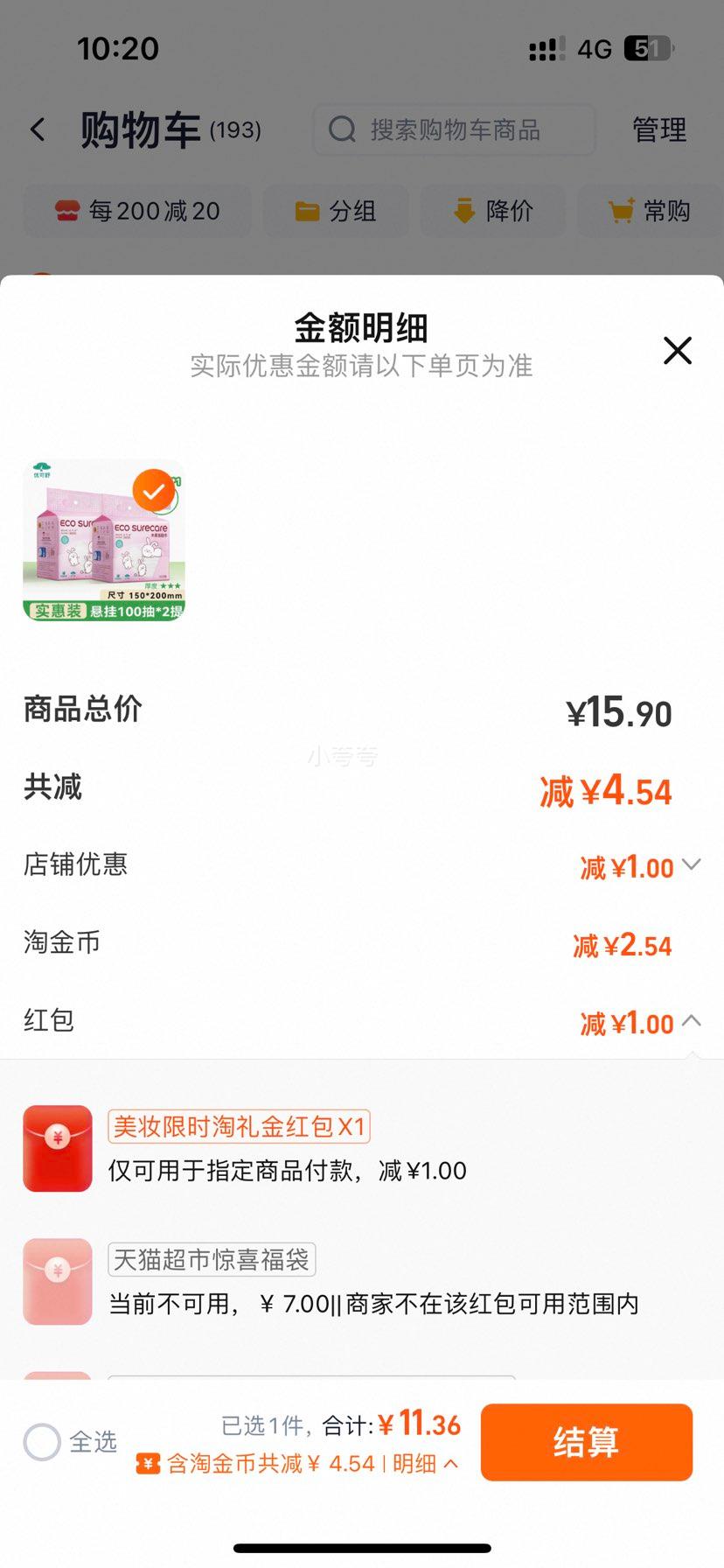This screenshot has height=1568, width=724.
Task: Tap the cart search input field
Action: [453, 129]
